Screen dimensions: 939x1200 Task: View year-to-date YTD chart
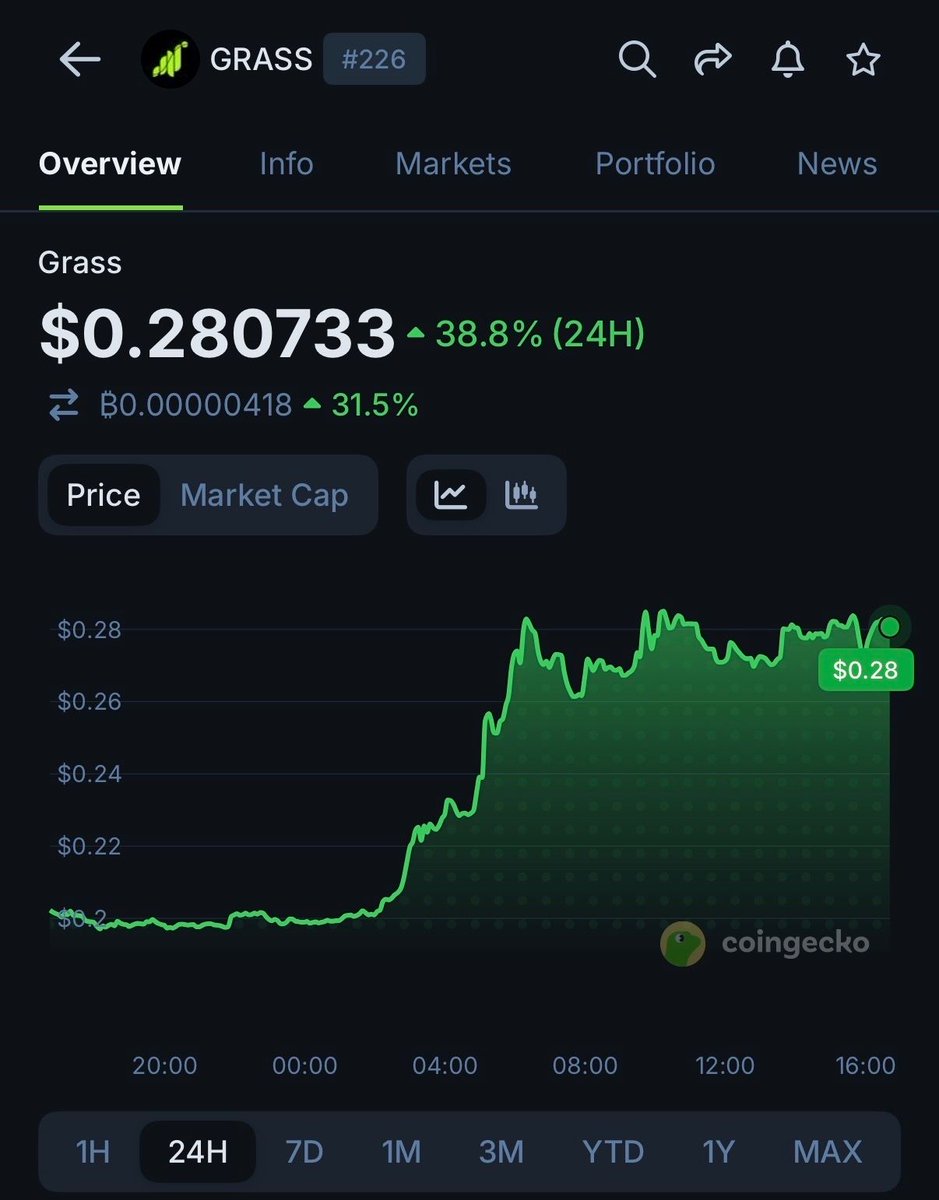(612, 1152)
